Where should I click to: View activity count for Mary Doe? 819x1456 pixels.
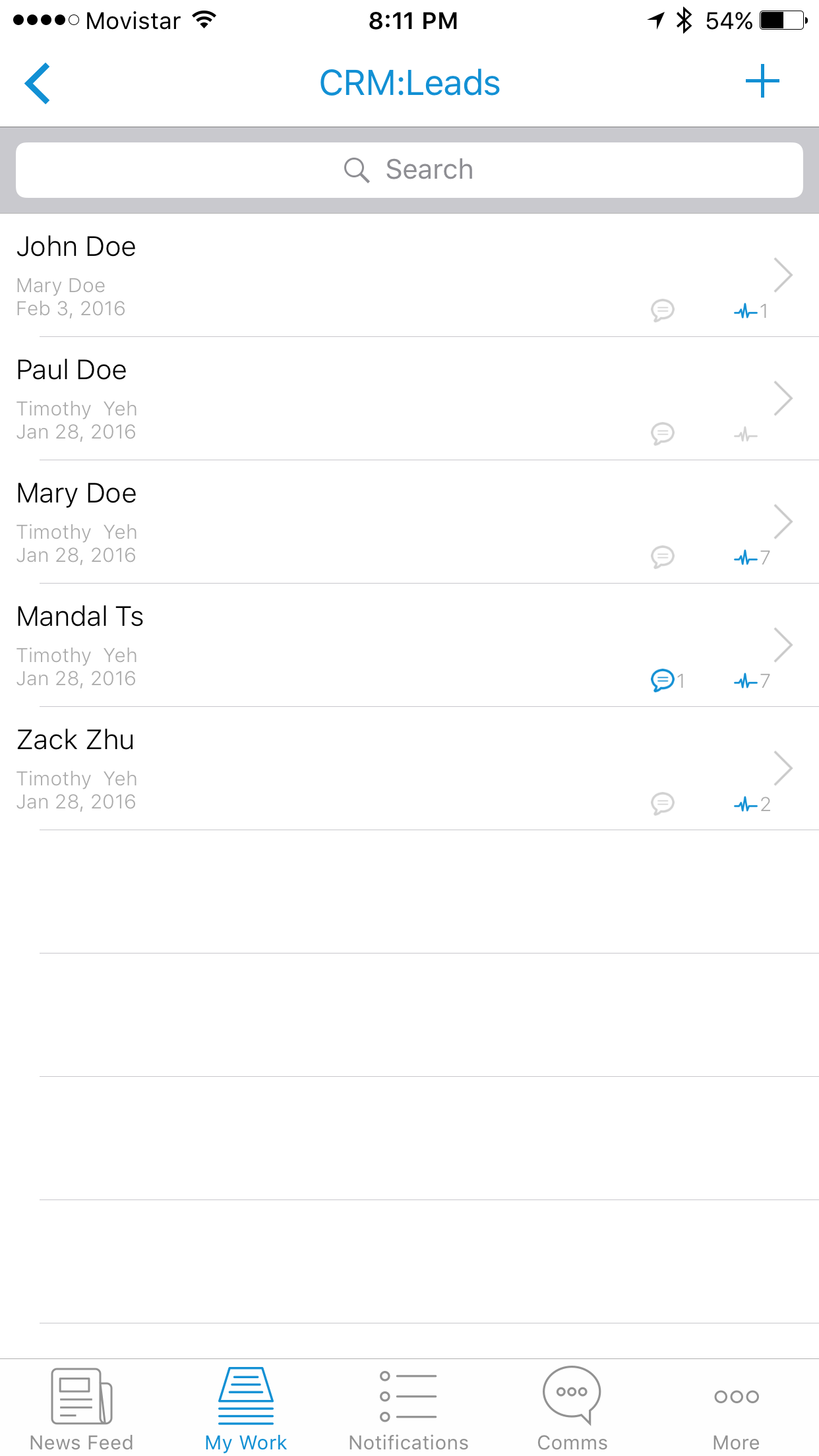tap(752, 557)
